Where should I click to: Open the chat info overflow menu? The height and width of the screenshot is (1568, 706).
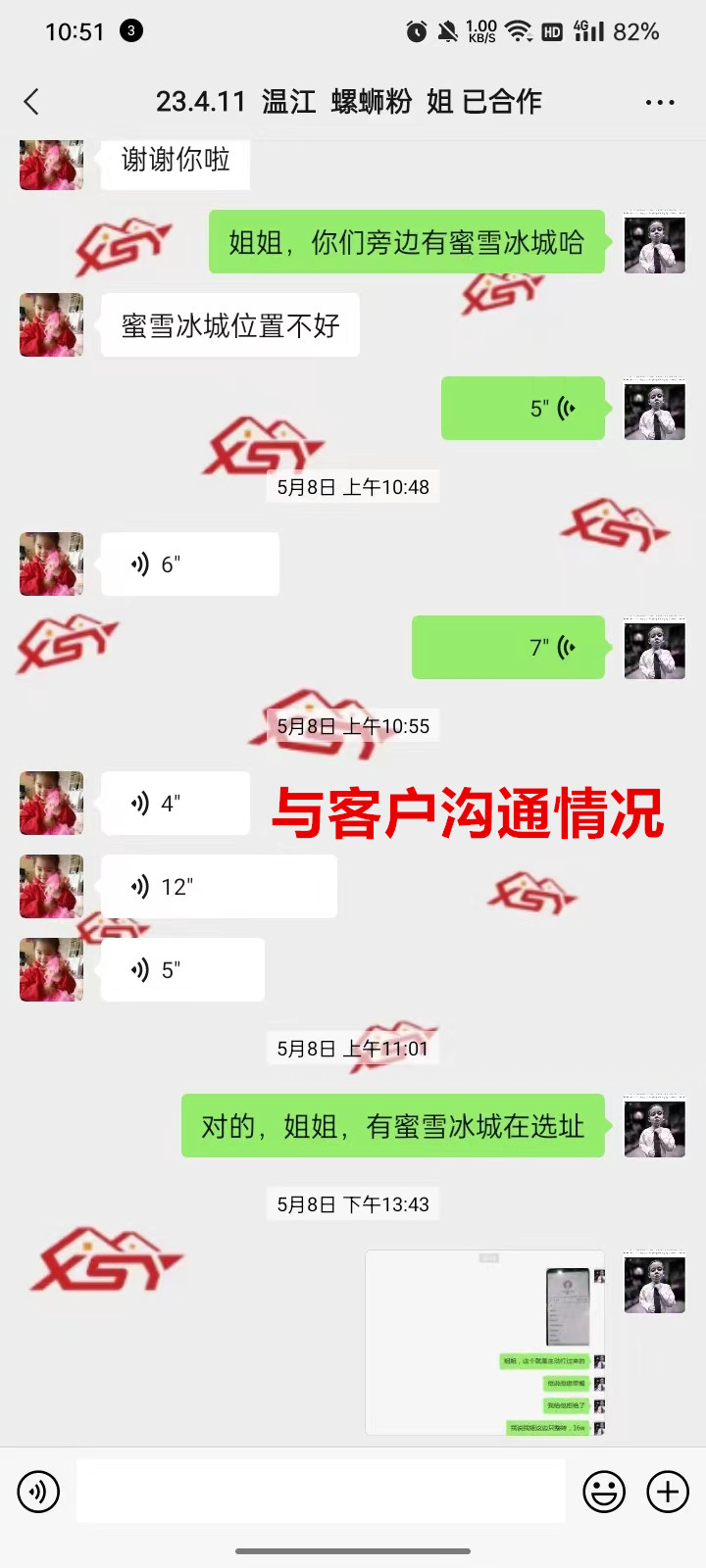pyautogui.click(x=659, y=102)
